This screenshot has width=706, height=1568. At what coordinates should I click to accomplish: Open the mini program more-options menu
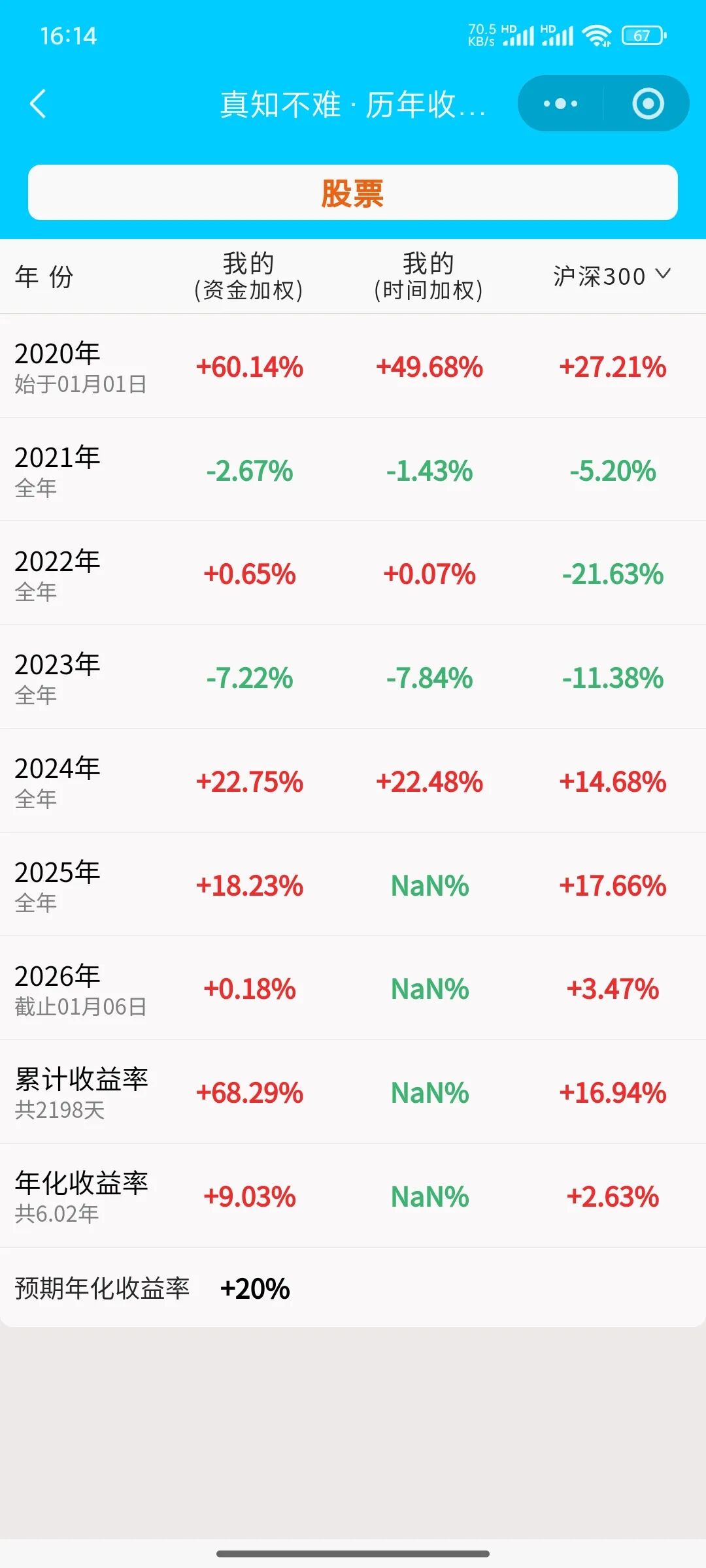click(561, 104)
